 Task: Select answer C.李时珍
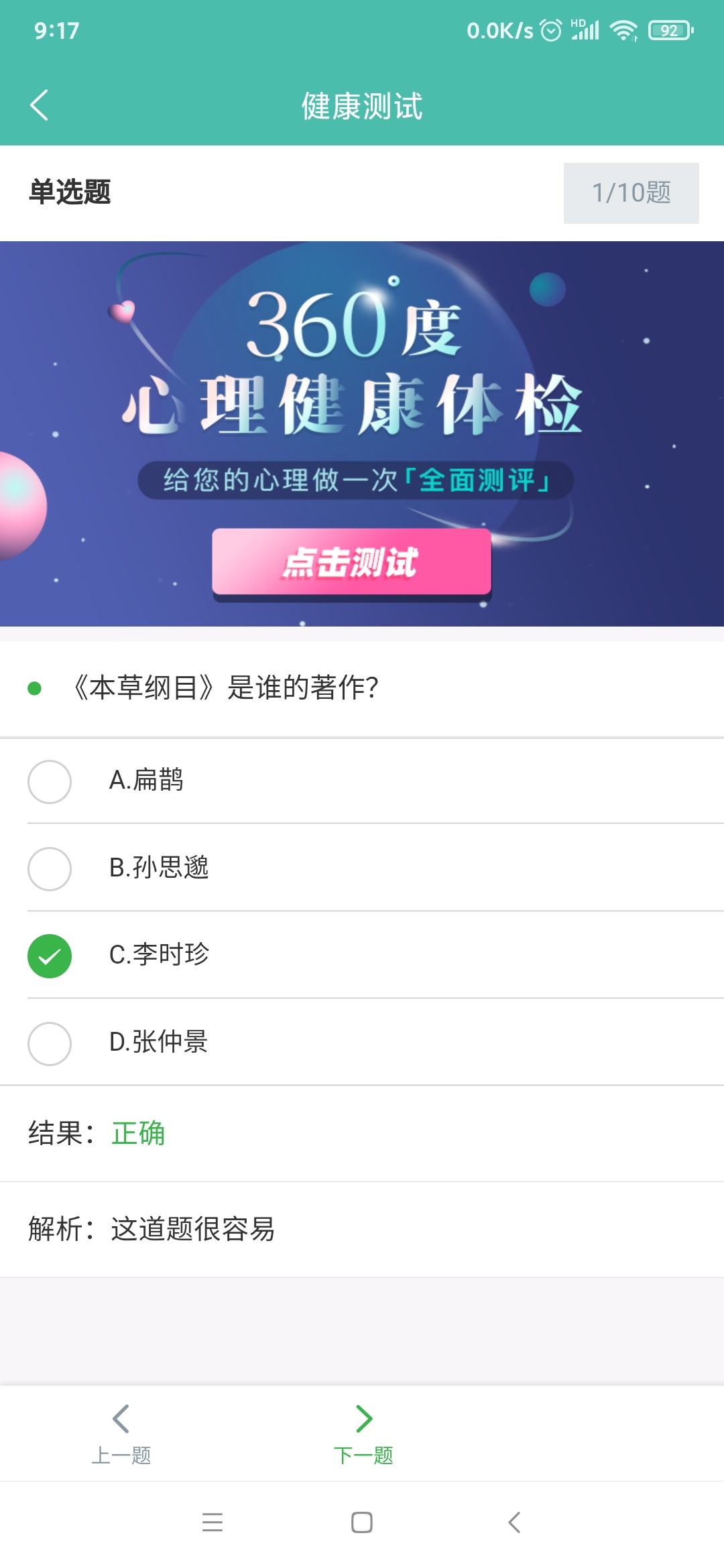coord(50,956)
